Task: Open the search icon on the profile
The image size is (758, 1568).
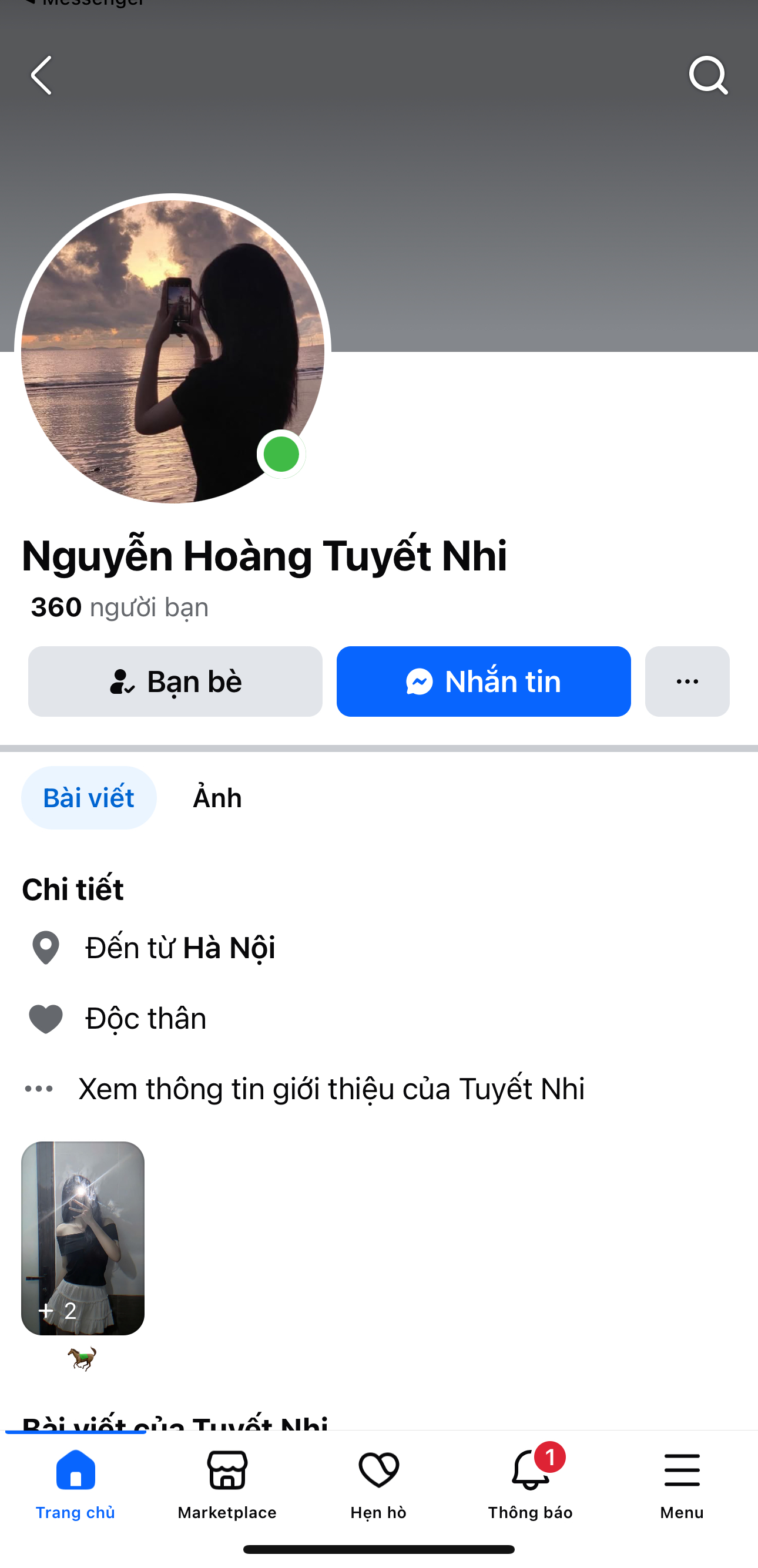Action: 707,75
